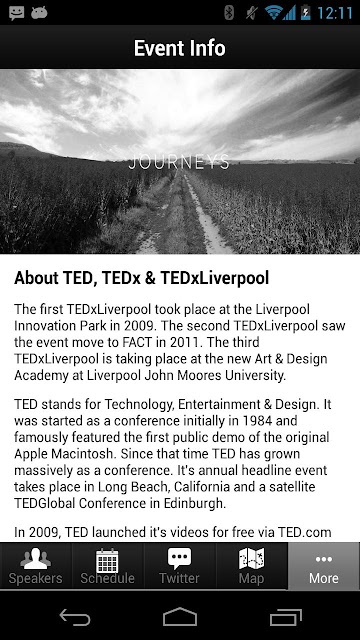Tap the More tab
This screenshot has width=360, height=640.
(x=324, y=566)
